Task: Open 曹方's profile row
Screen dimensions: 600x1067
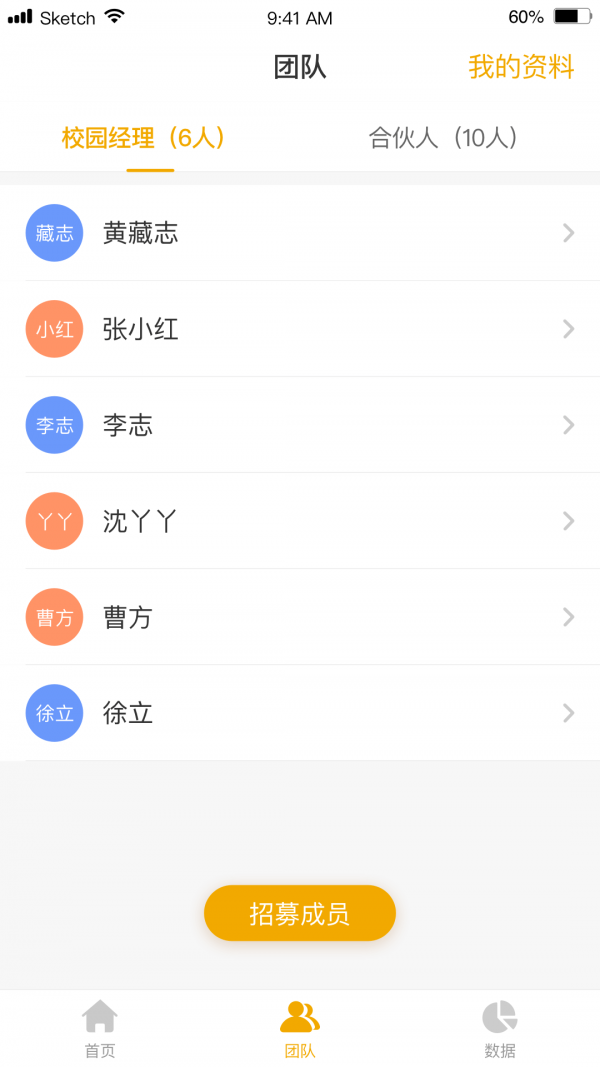Action: 300,617
